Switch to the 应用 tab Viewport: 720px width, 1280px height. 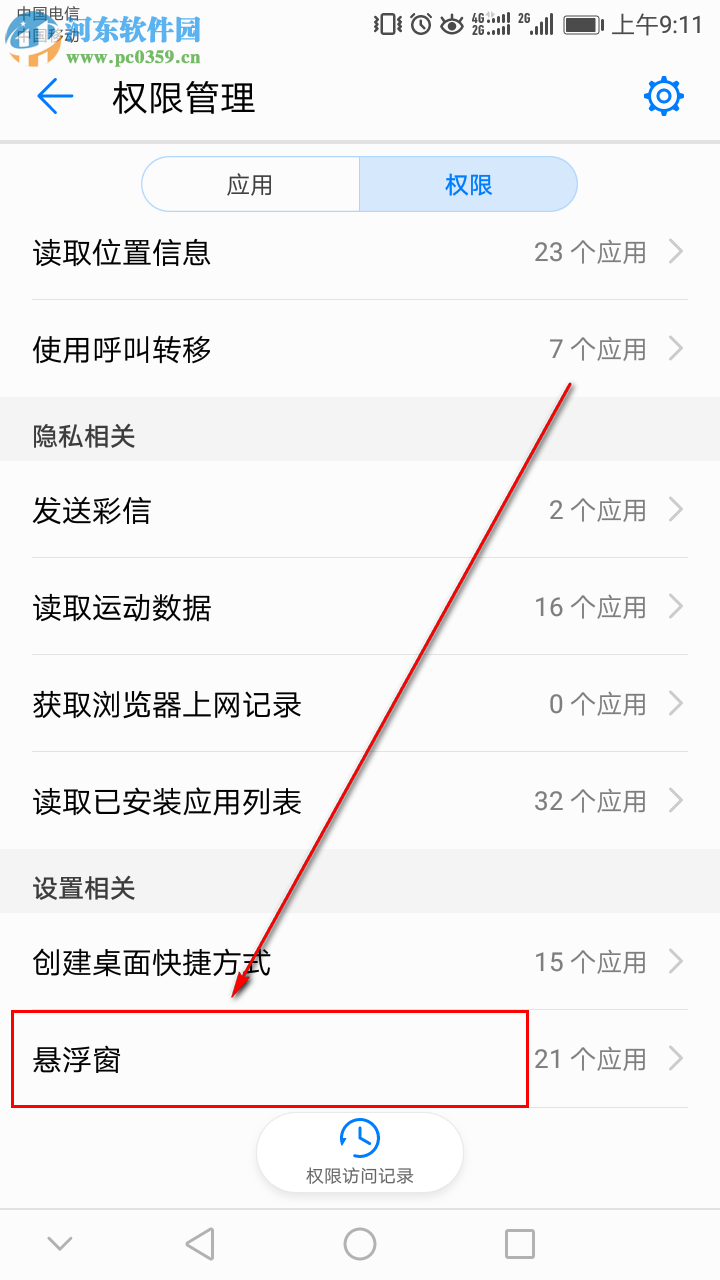click(250, 184)
